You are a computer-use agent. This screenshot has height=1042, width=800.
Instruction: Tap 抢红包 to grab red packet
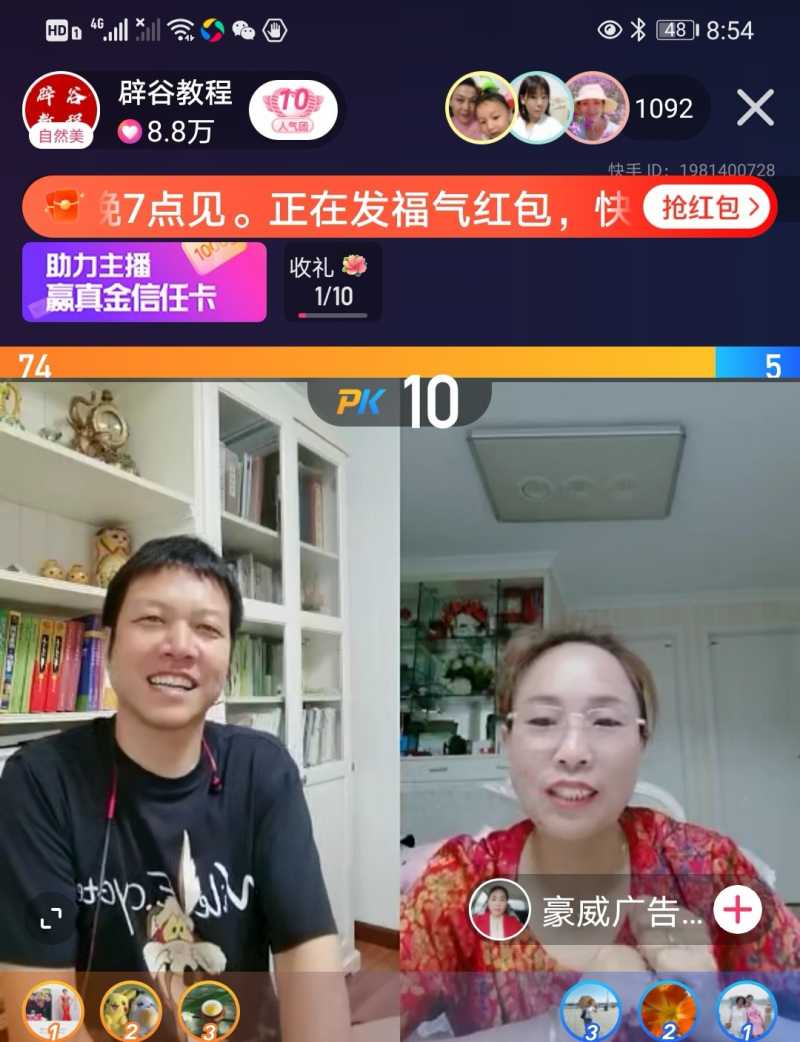pos(708,207)
